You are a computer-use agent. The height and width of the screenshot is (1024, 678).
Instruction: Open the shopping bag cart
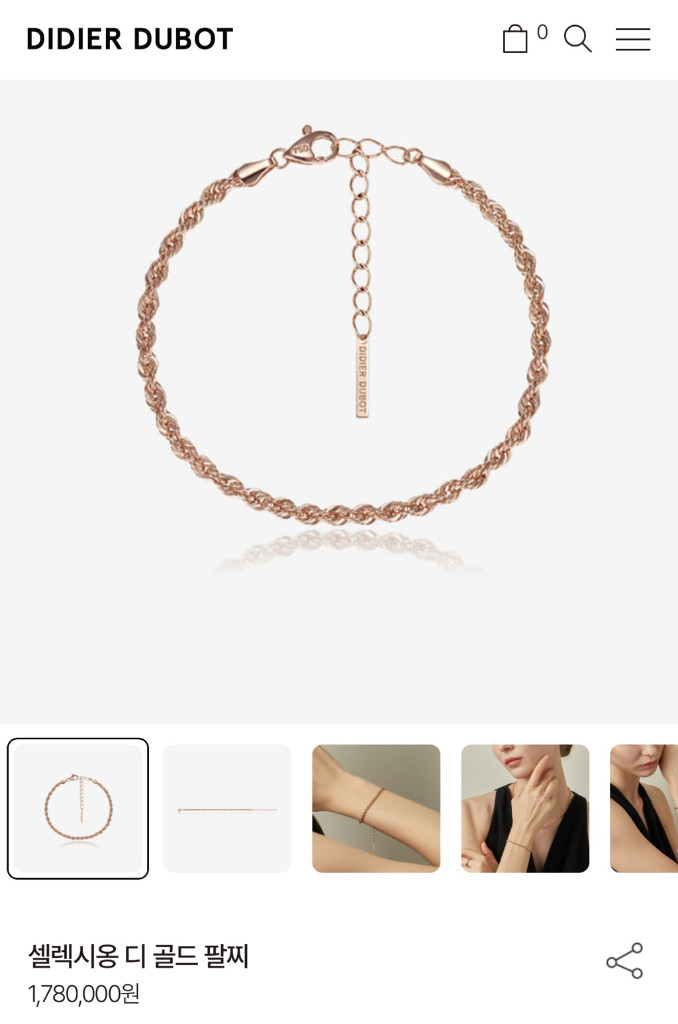(x=515, y=39)
